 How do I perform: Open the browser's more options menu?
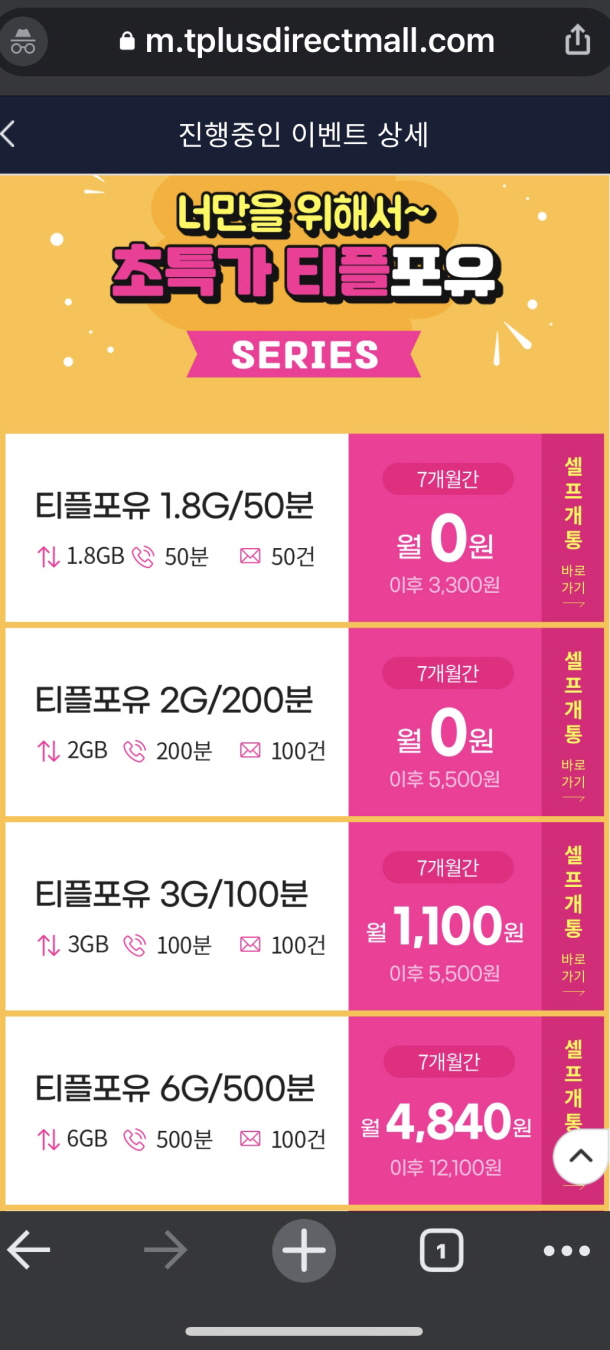click(567, 1250)
